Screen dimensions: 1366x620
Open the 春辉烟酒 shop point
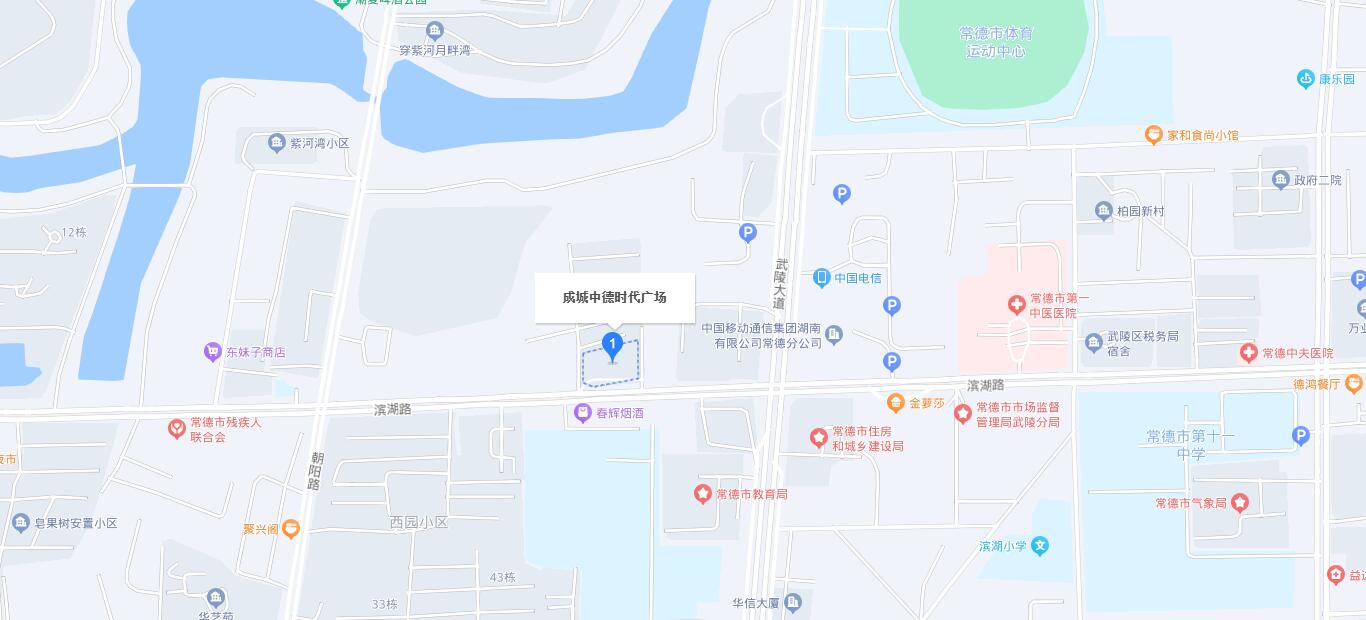click(583, 413)
